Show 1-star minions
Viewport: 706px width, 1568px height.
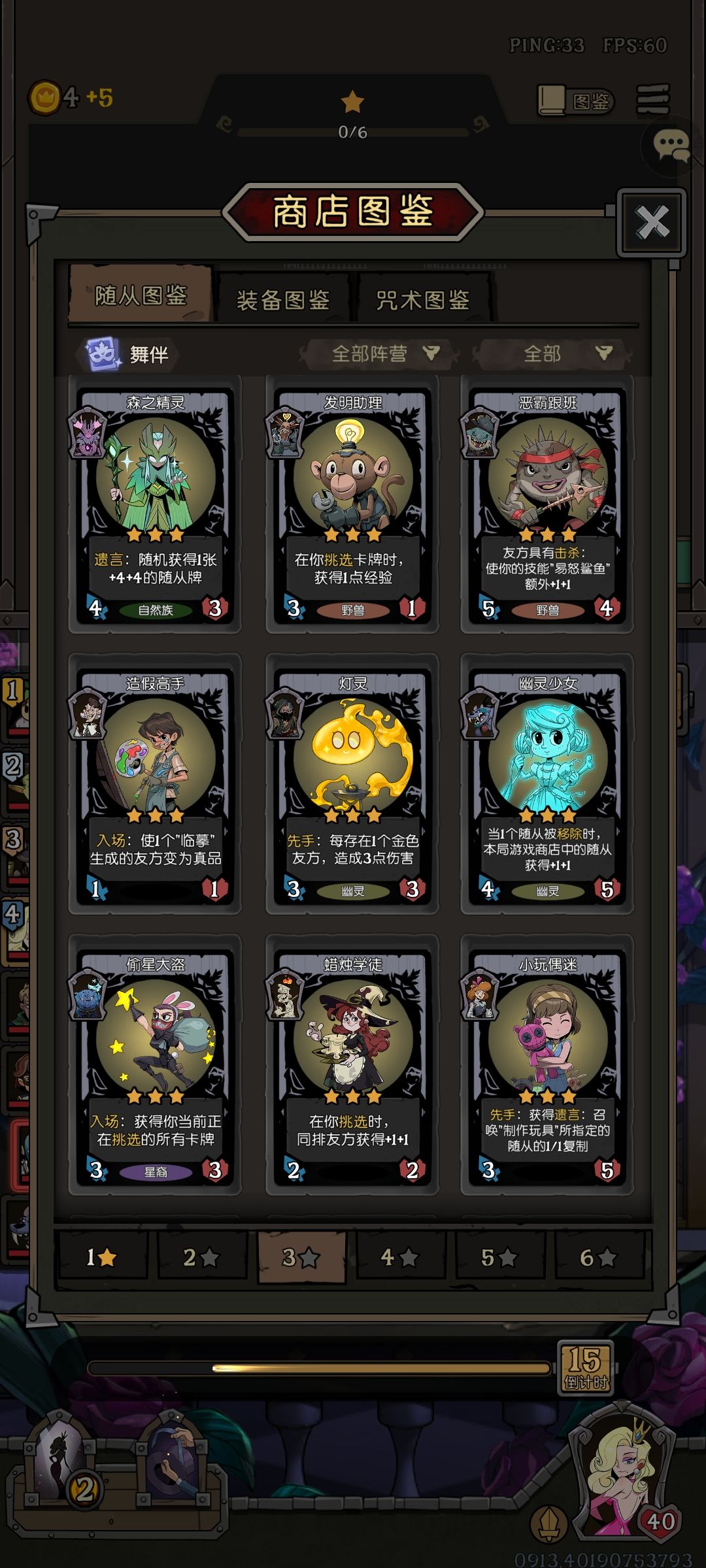pyautogui.click(x=103, y=1256)
